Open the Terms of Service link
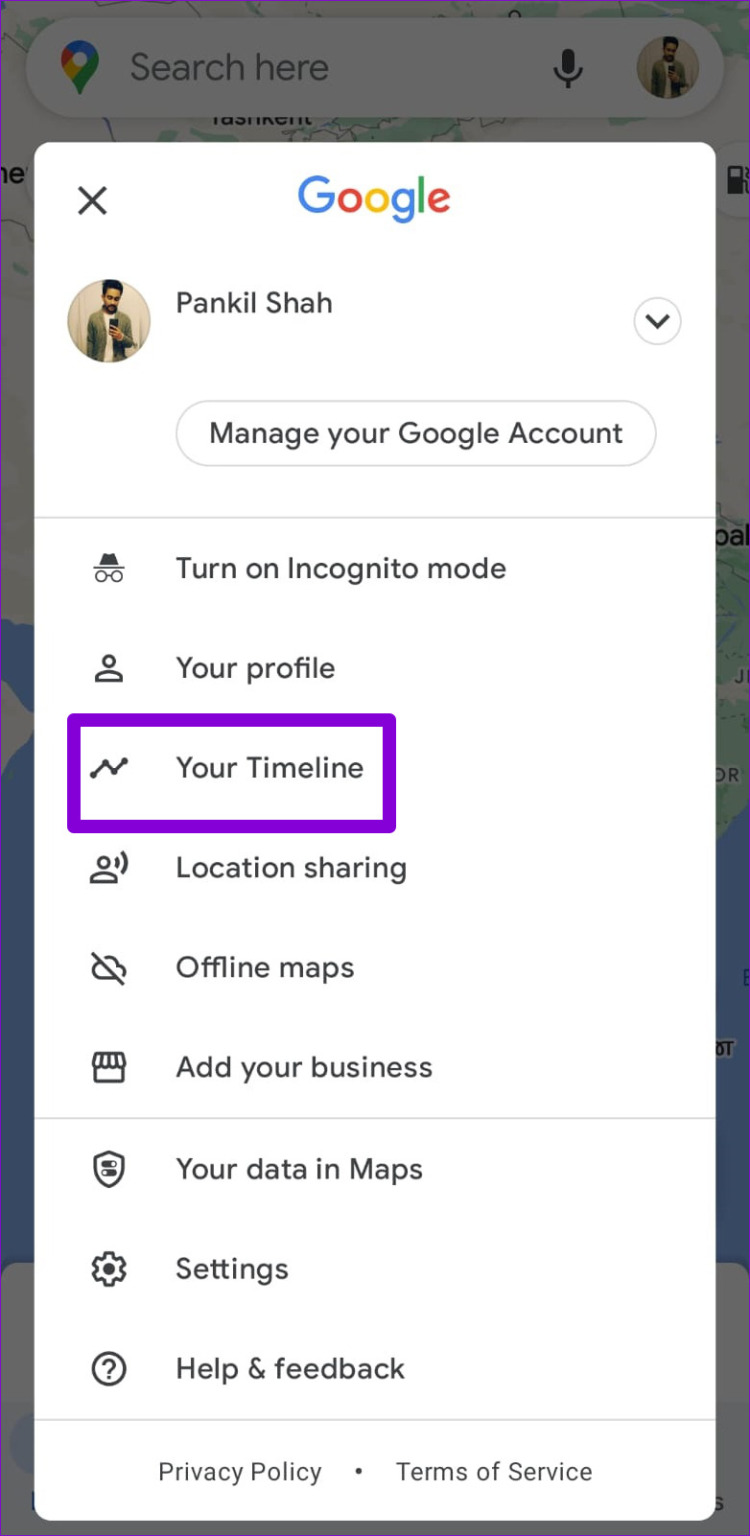This screenshot has width=750, height=1536. pyautogui.click(x=493, y=1471)
